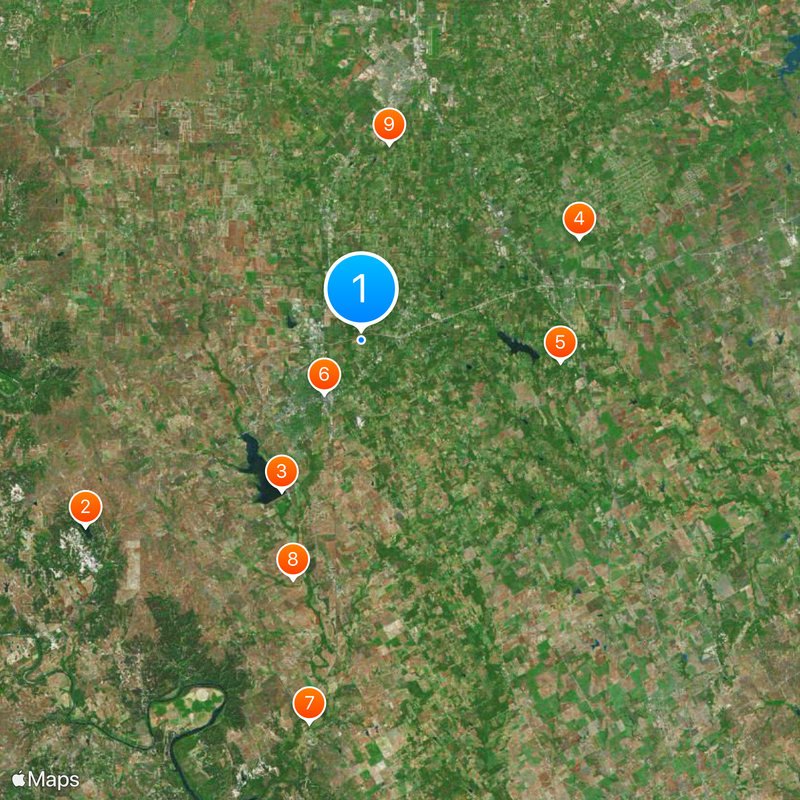Open map pin number 6
This screenshot has width=800, height=800.
(x=323, y=375)
